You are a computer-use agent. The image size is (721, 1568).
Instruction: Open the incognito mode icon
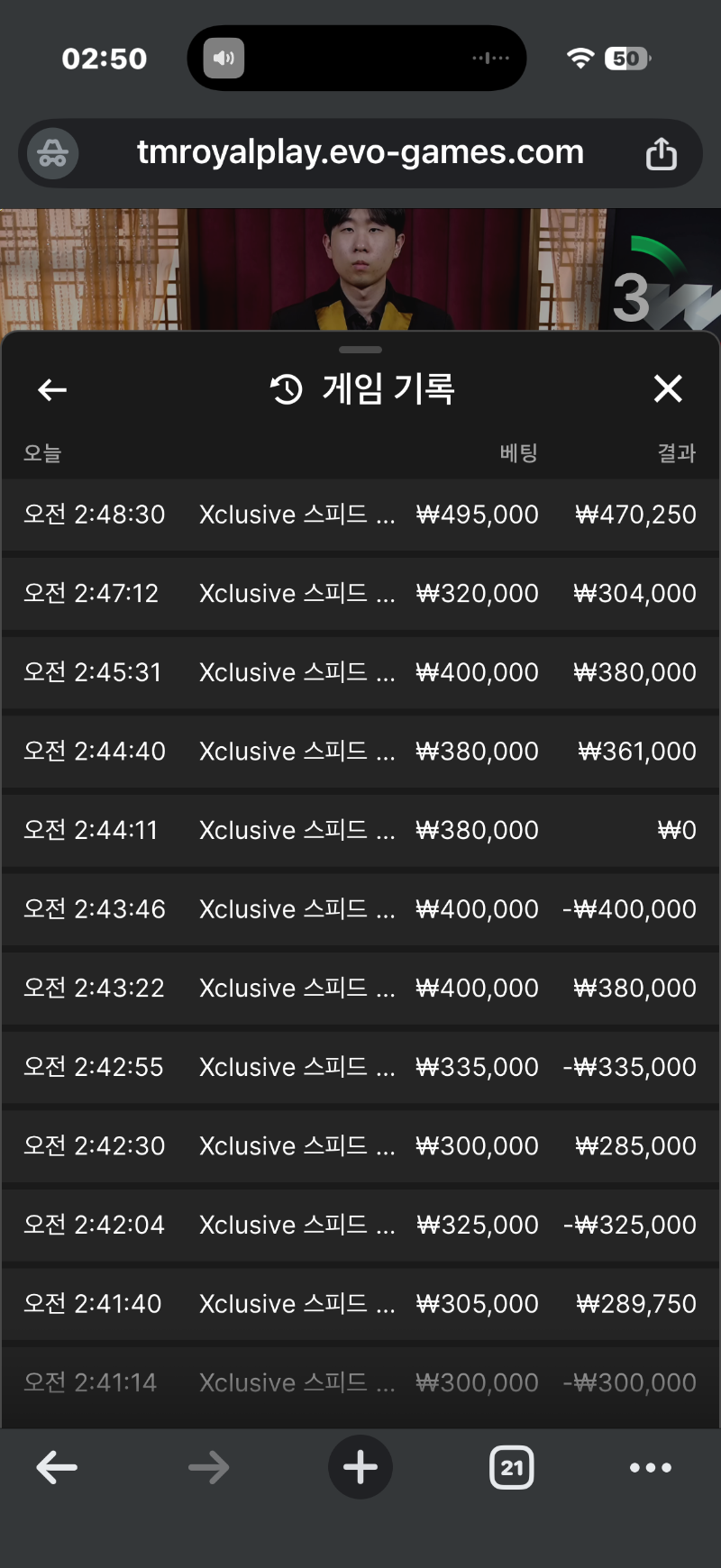tap(52, 154)
